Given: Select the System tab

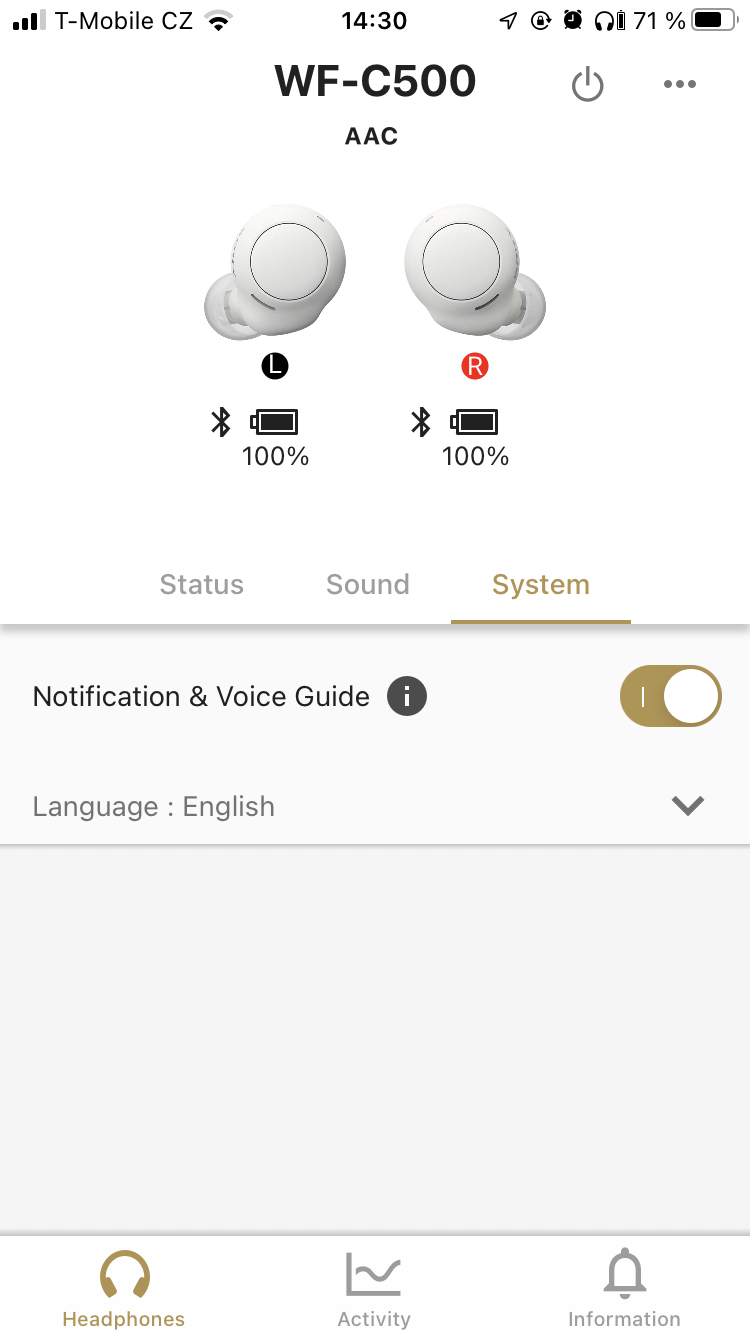Looking at the screenshot, I should pos(541,585).
